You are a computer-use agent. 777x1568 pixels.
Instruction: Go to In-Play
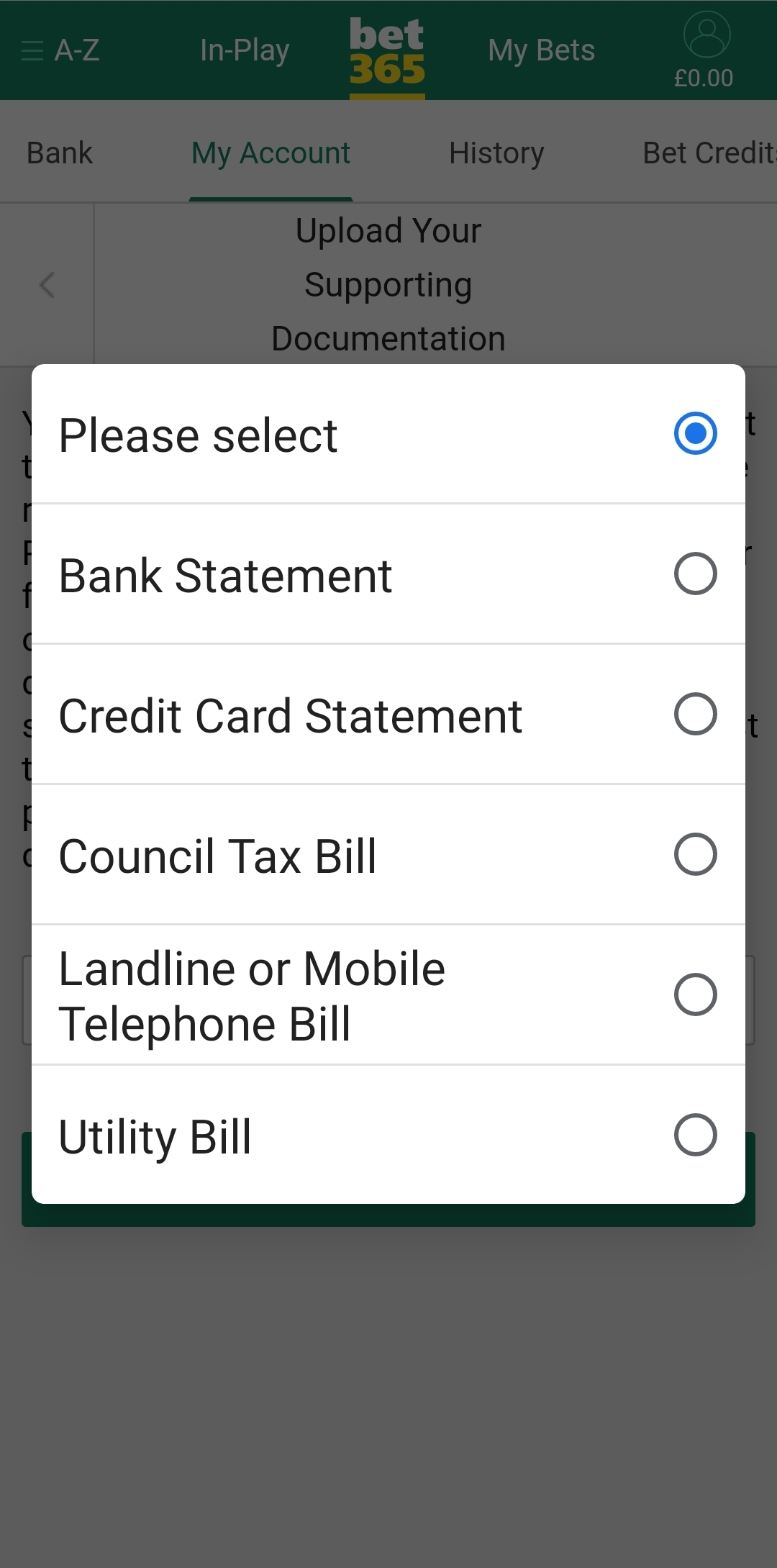click(x=245, y=50)
